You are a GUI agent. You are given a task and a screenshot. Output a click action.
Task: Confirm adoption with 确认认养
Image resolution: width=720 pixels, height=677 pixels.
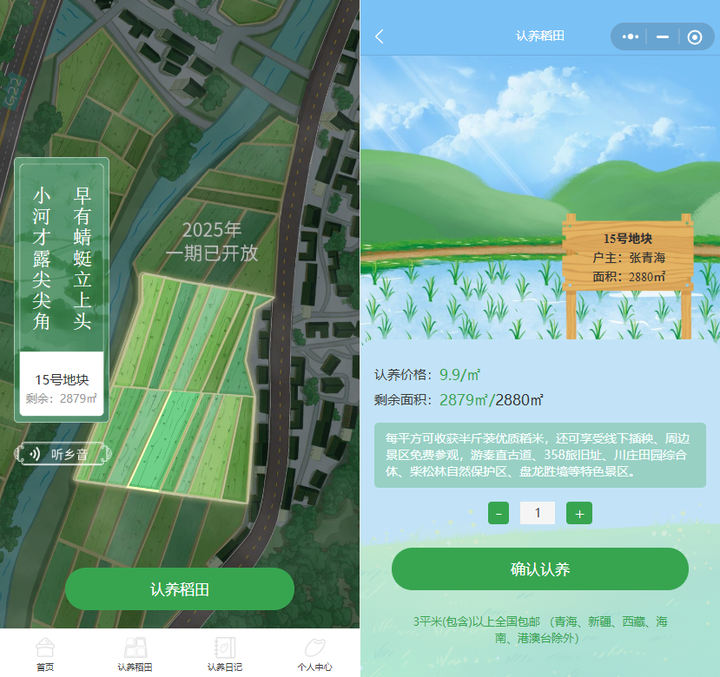point(540,569)
